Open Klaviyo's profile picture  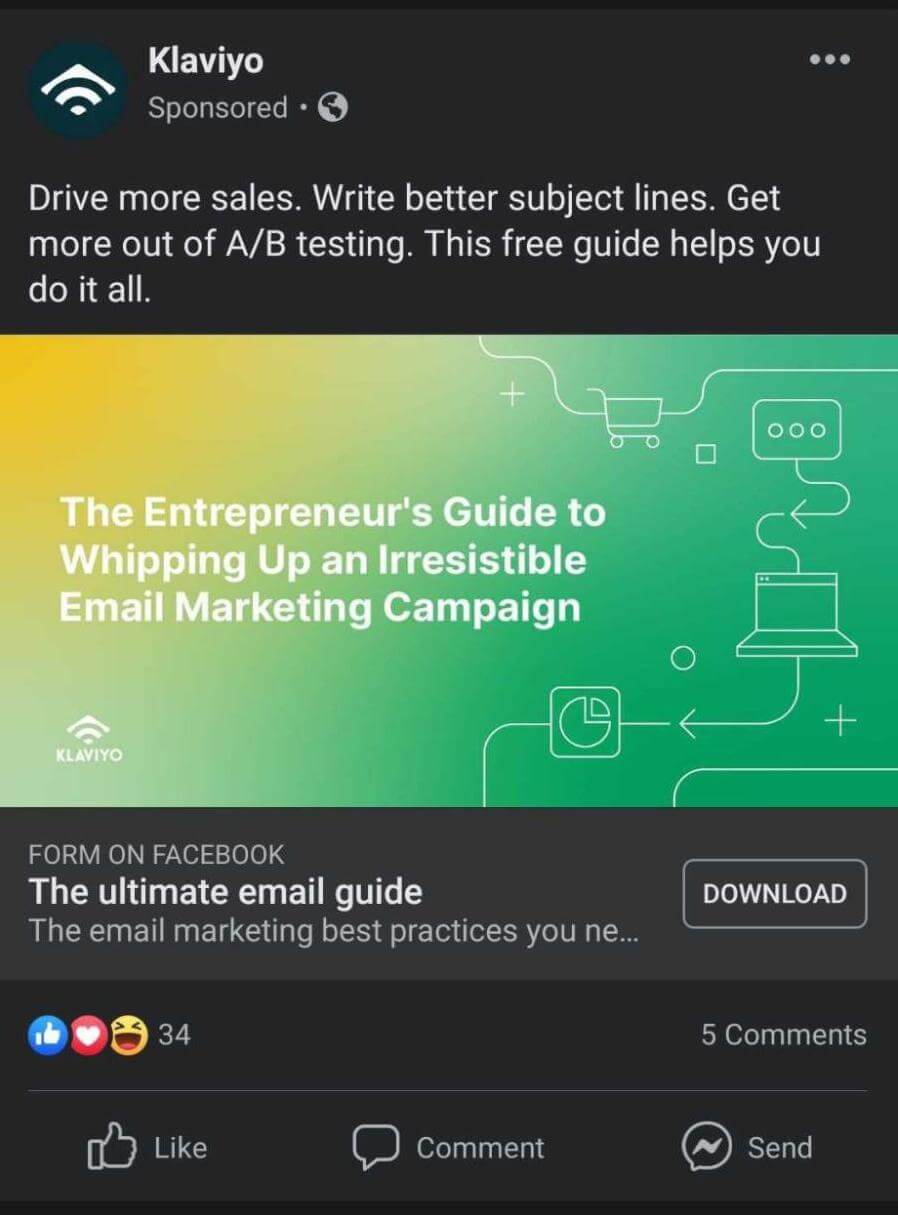(78, 90)
